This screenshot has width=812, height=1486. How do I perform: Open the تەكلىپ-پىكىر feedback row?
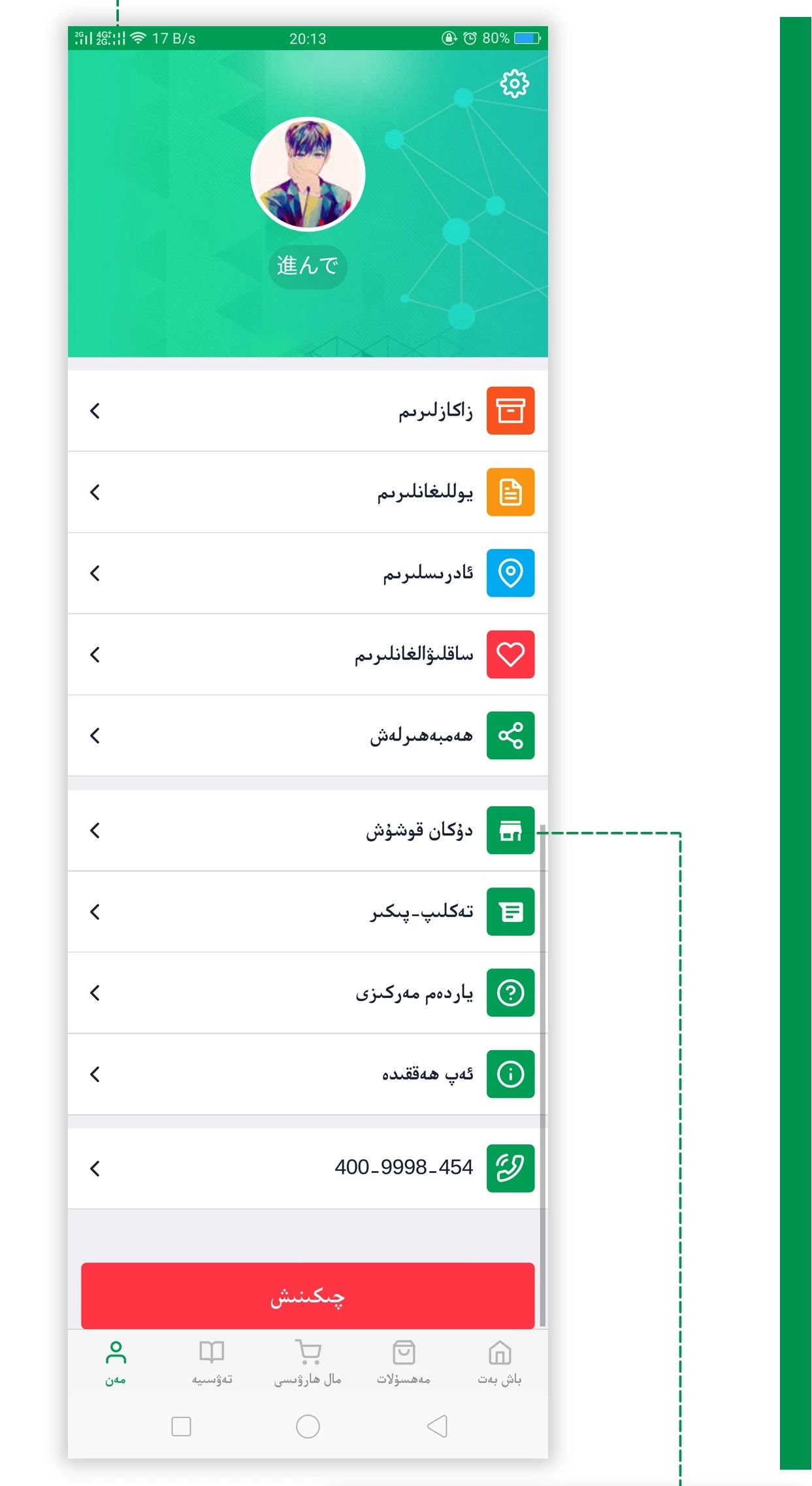coord(308,912)
